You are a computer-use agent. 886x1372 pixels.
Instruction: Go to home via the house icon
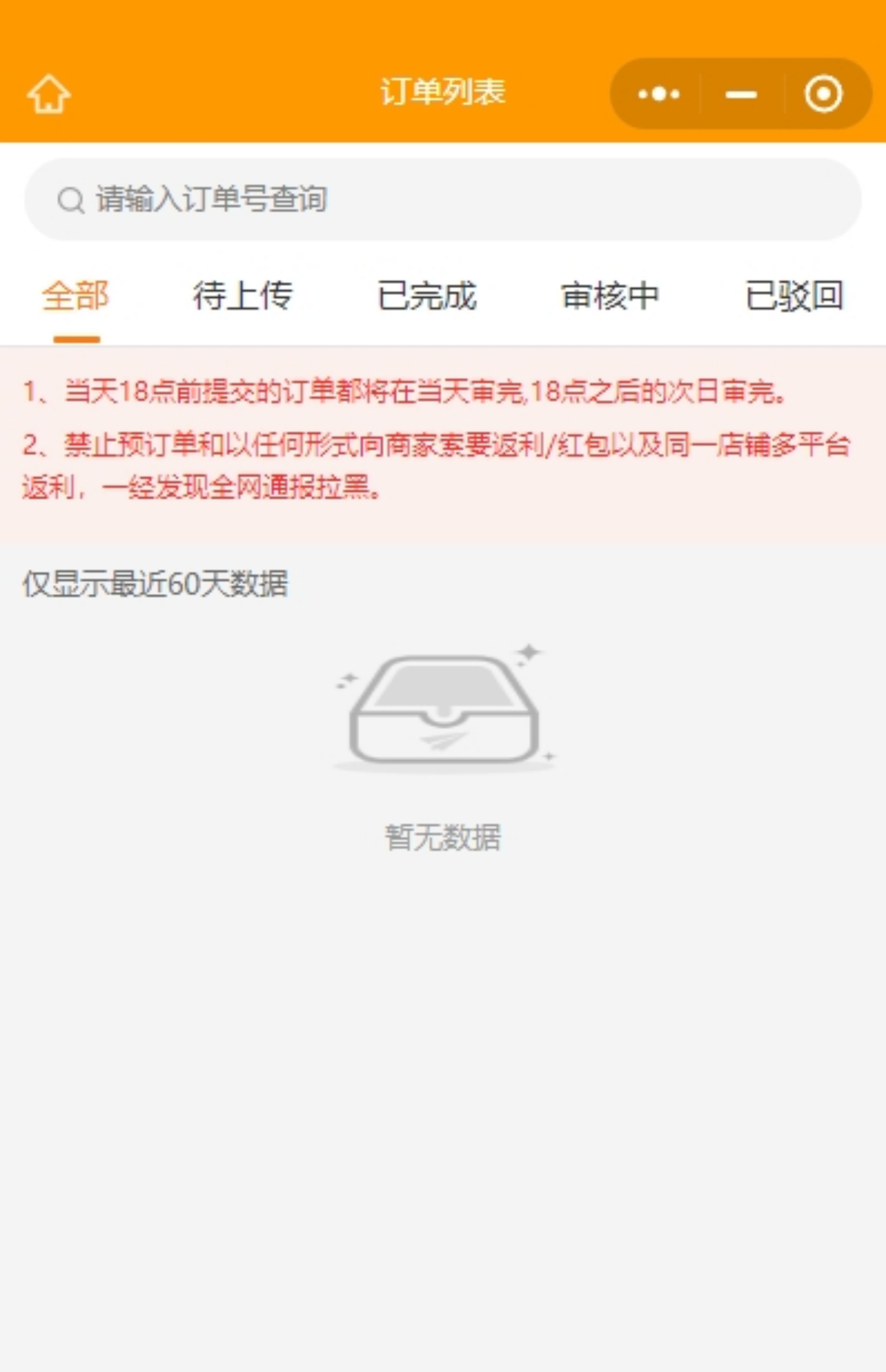coord(49,94)
